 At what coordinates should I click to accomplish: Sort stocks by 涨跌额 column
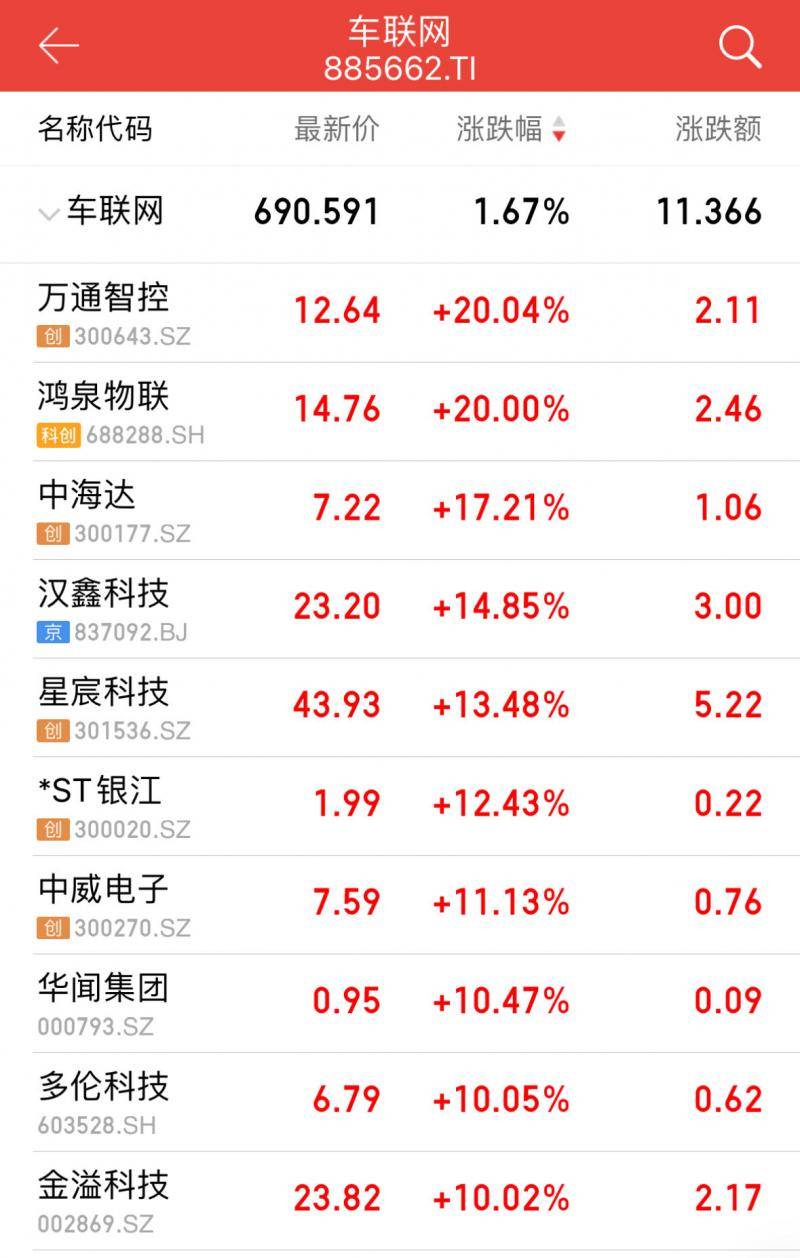pyautogui.click(x=718, y=129)
